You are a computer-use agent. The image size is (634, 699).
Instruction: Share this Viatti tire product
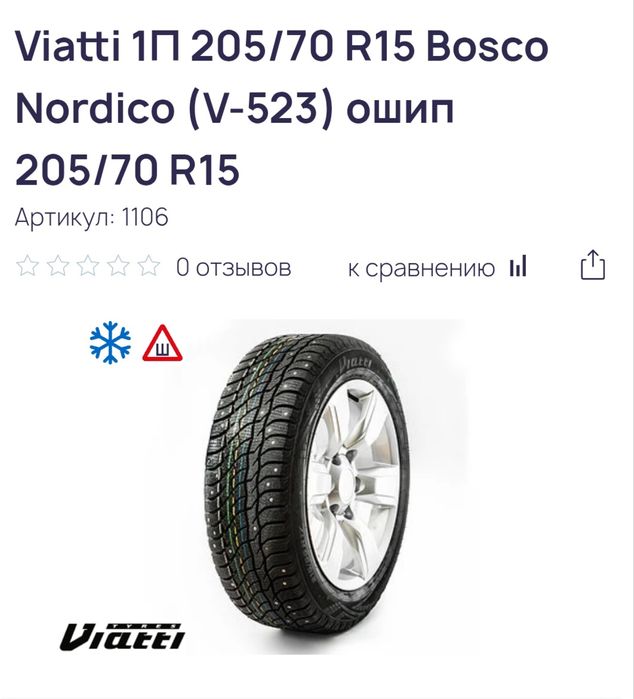click(593, 266)
